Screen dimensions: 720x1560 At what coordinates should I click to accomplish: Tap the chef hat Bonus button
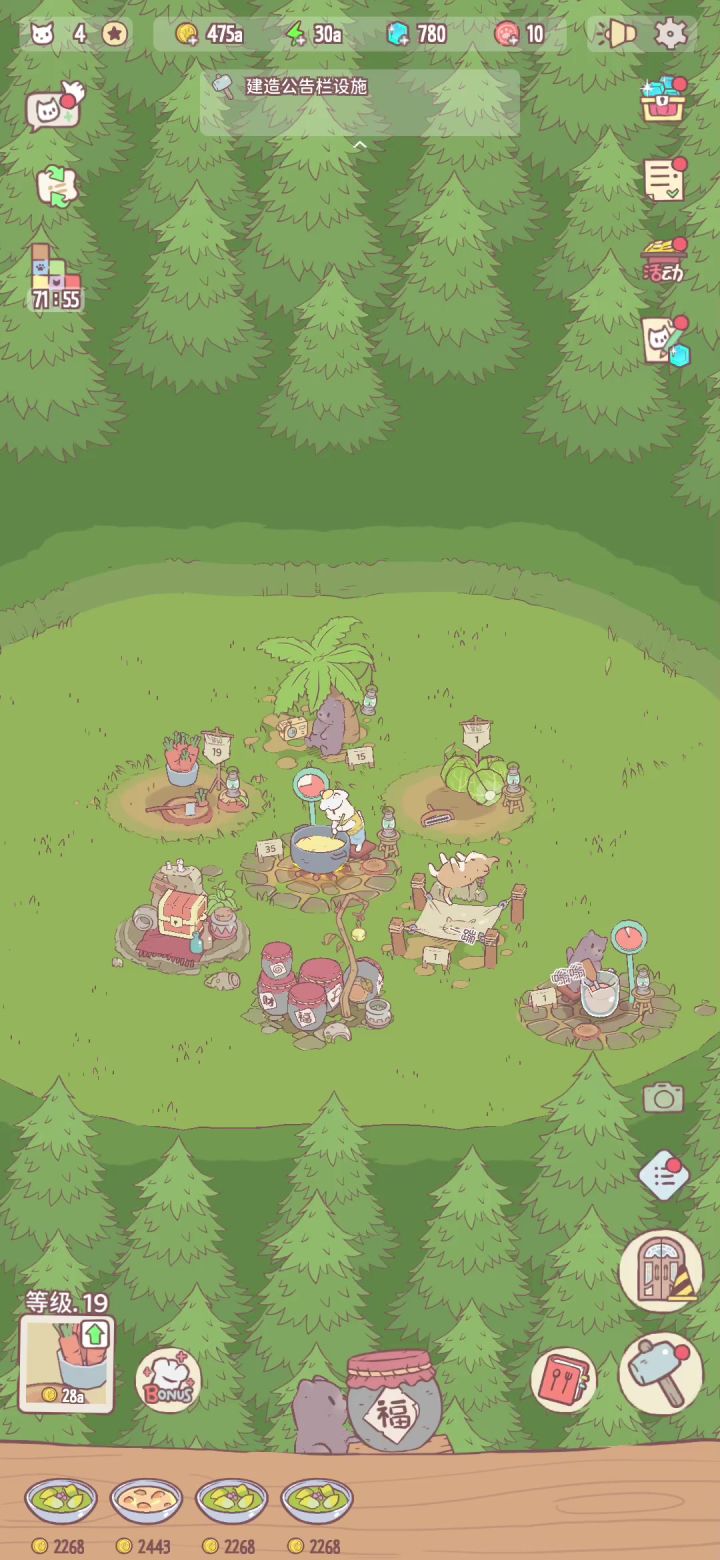coord(168,1380)
